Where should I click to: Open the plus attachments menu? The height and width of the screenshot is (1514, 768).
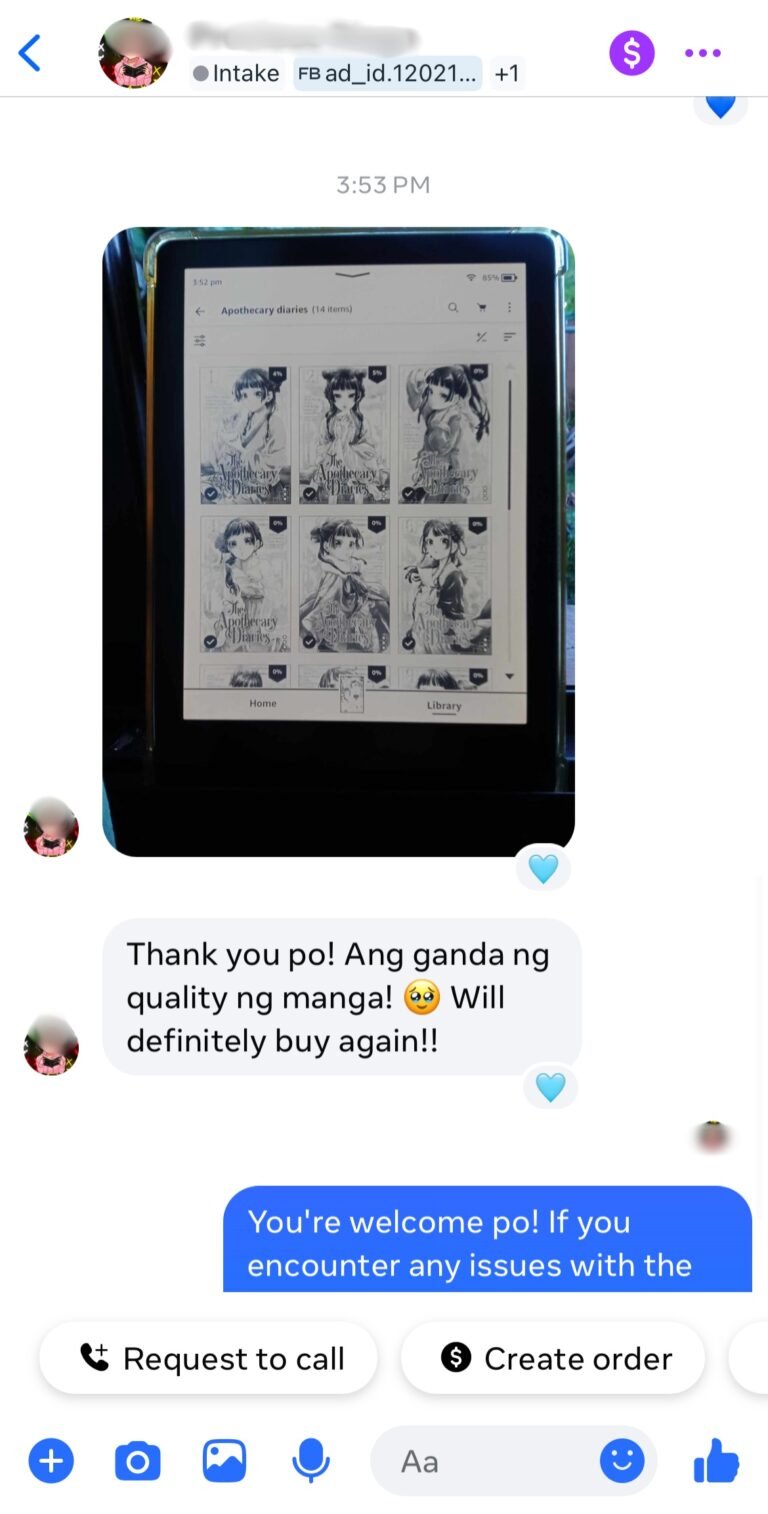51,1462
